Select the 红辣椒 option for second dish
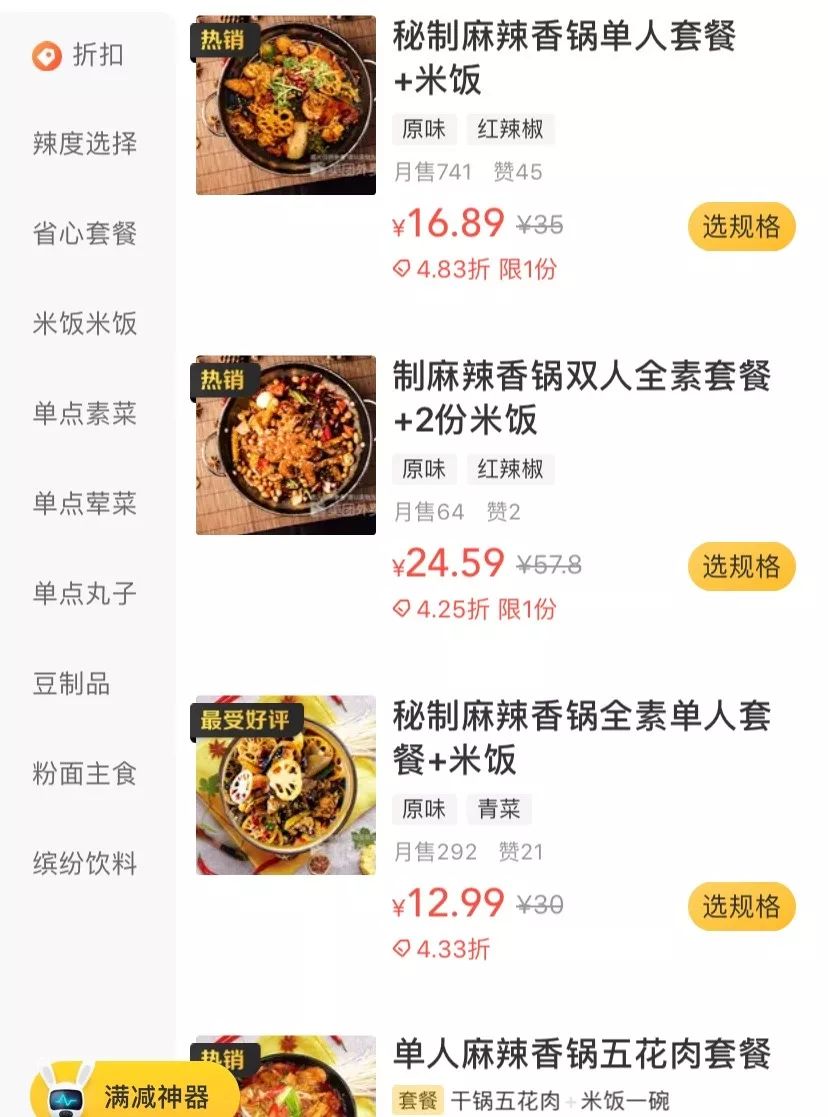 pyautogui.click(x=511, y=470)
